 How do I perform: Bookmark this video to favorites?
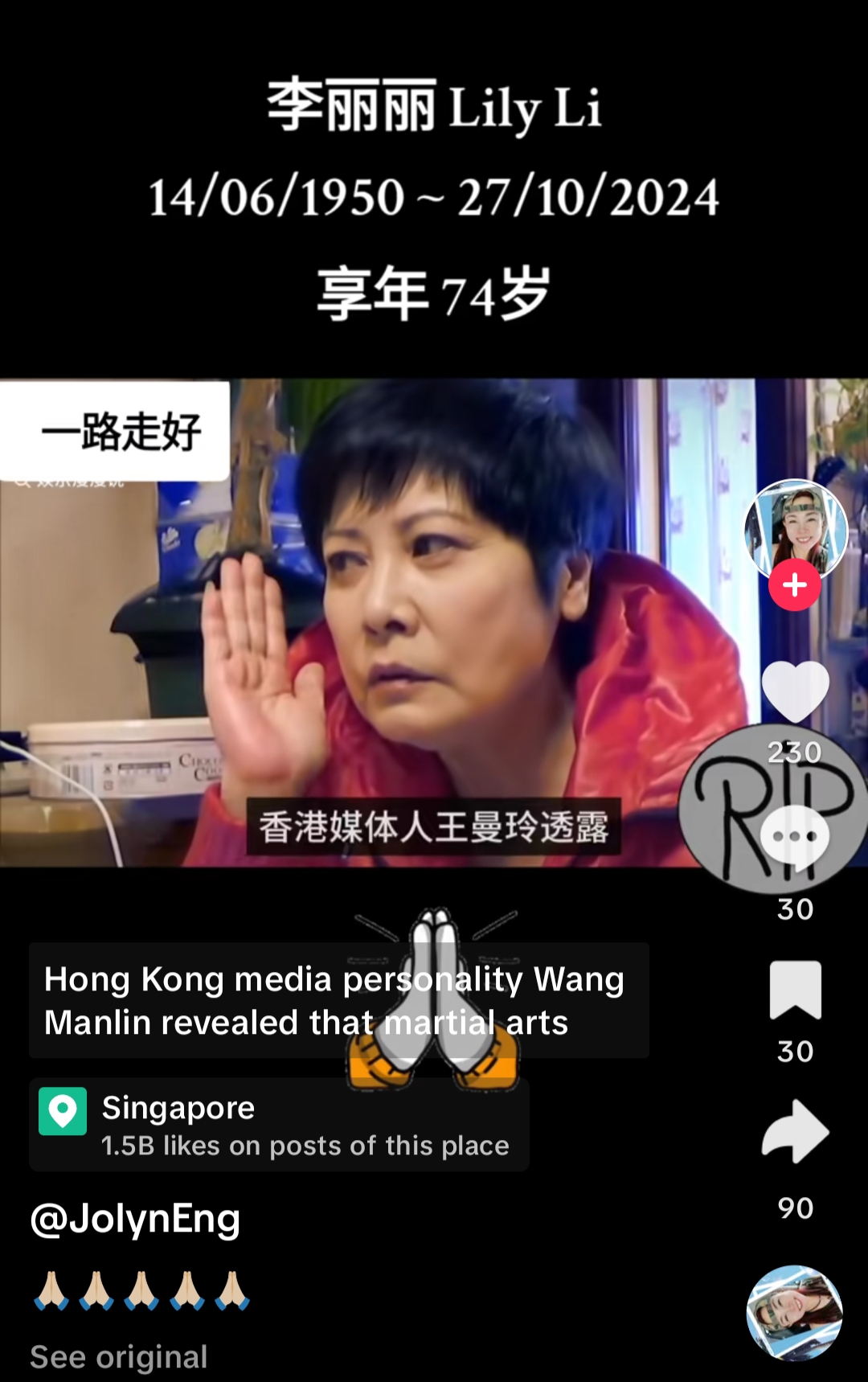coord(795,990)
